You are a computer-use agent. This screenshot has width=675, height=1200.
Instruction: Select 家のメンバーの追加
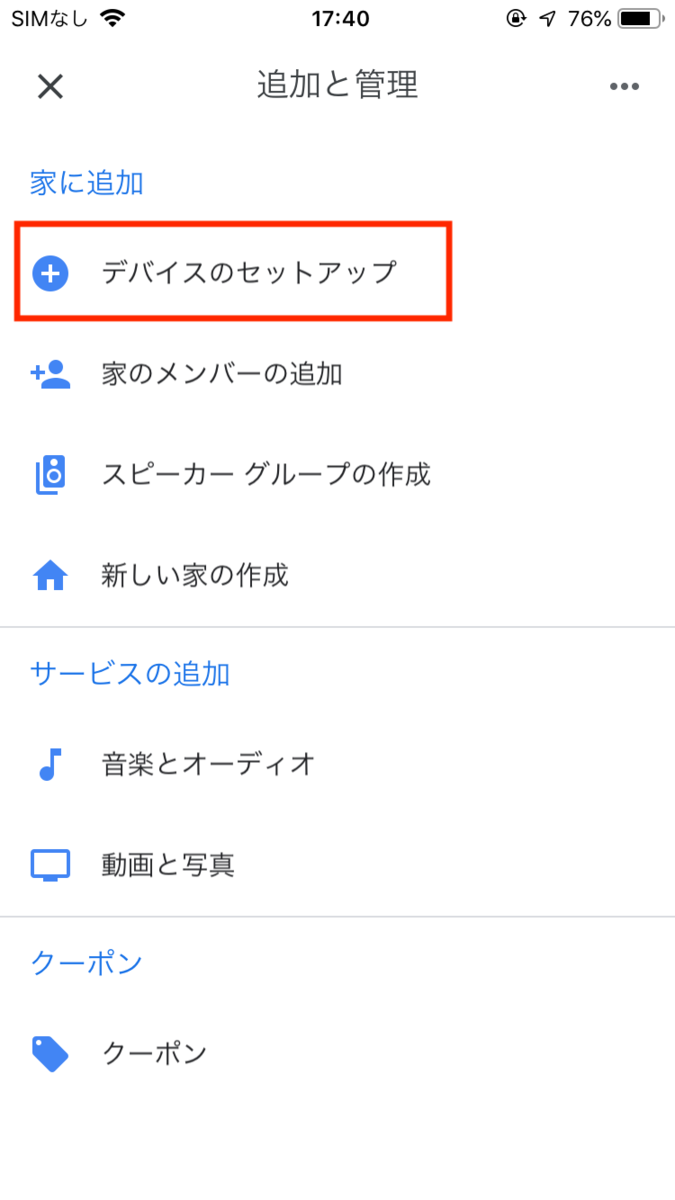[222, 374]
